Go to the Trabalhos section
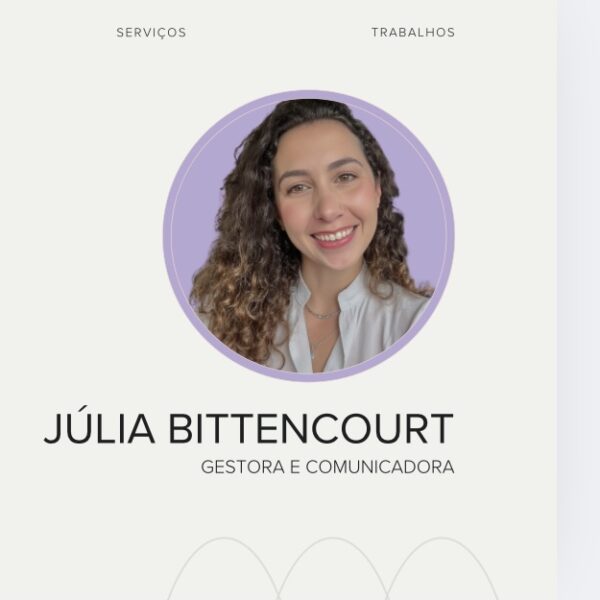Image resolution: width=600 pixels, height=600 pixels. tap(413, 32)
